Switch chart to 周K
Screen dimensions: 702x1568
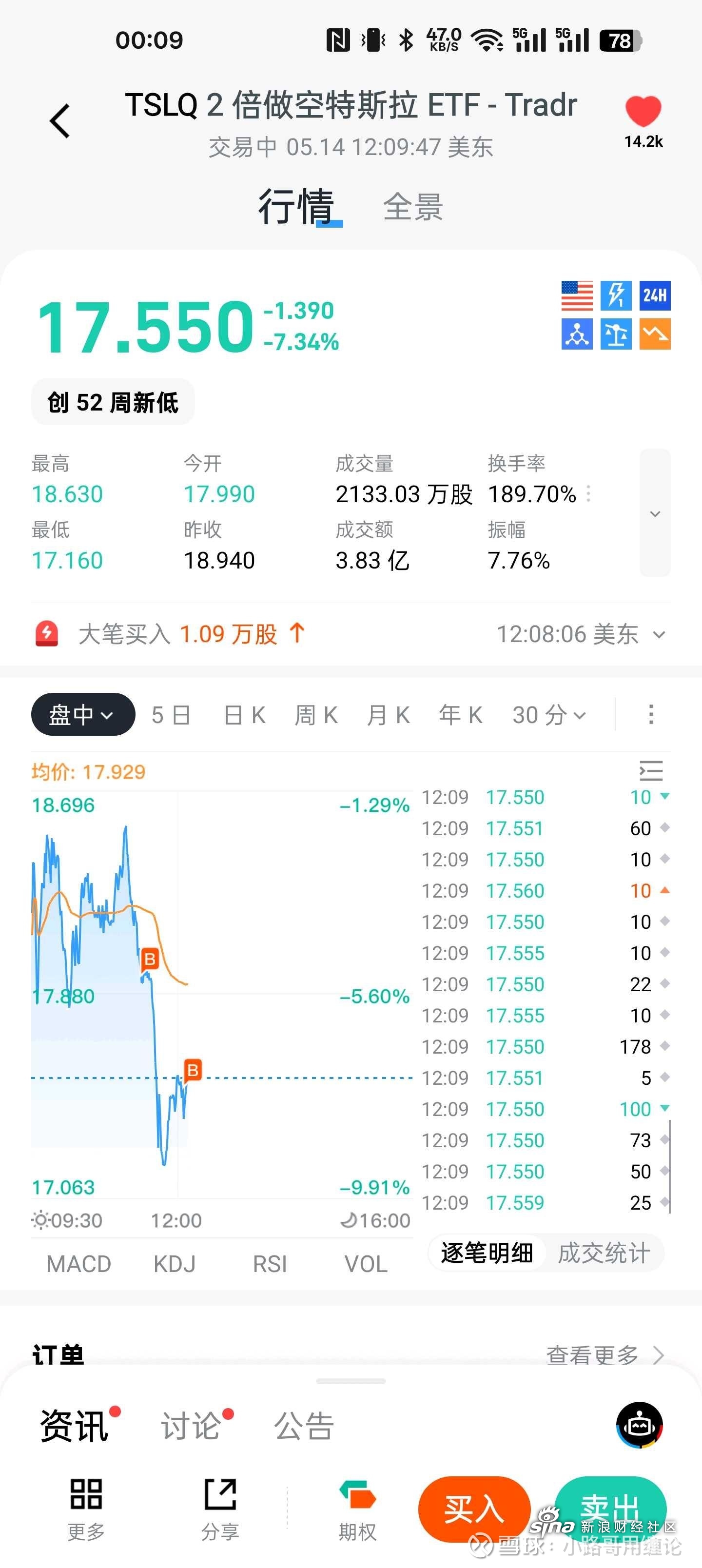click(316, 715)
